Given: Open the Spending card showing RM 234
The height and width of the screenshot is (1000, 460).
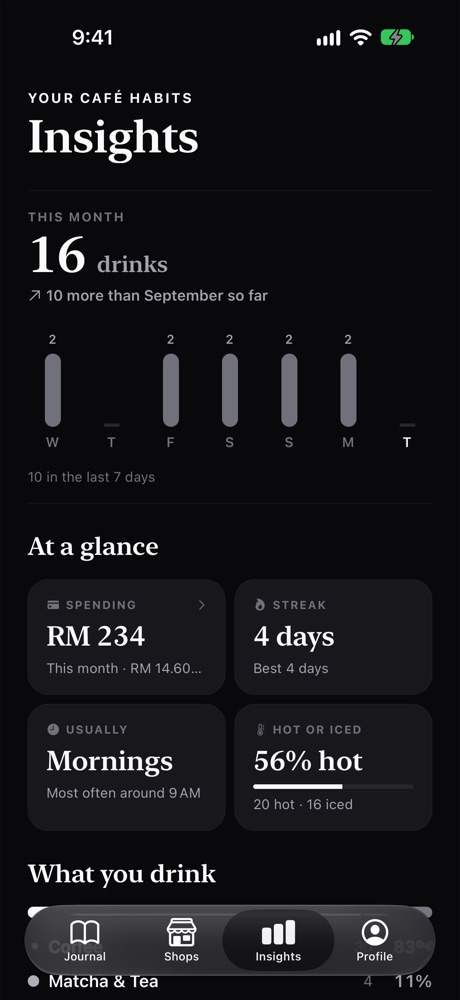Looking at the screenshot, I should pyautogui.click(x=126, y=636).
